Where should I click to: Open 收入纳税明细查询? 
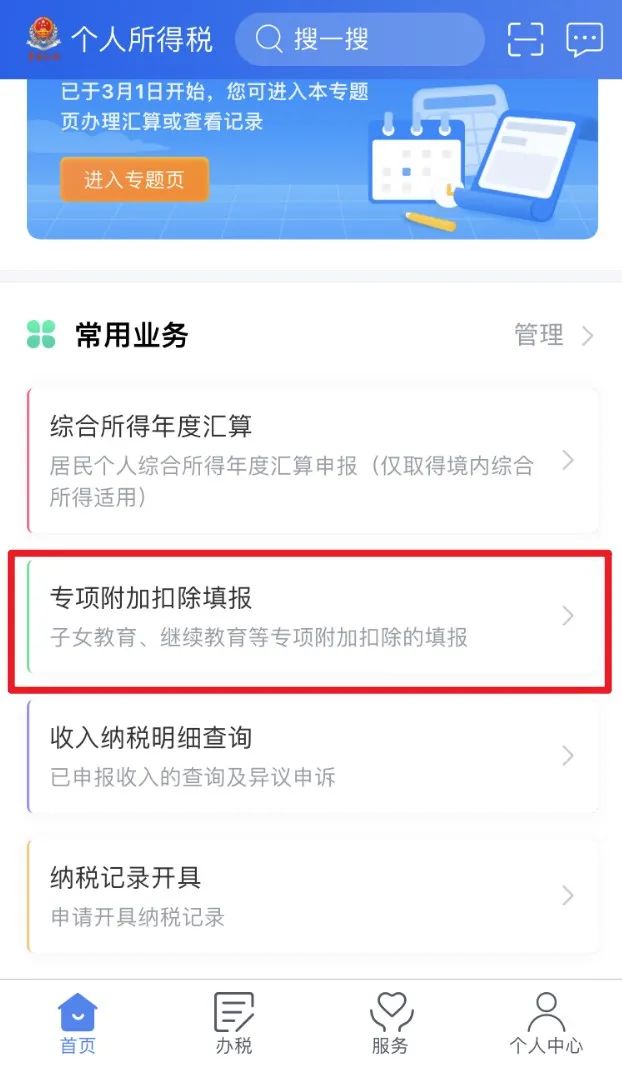pos(313,756)
